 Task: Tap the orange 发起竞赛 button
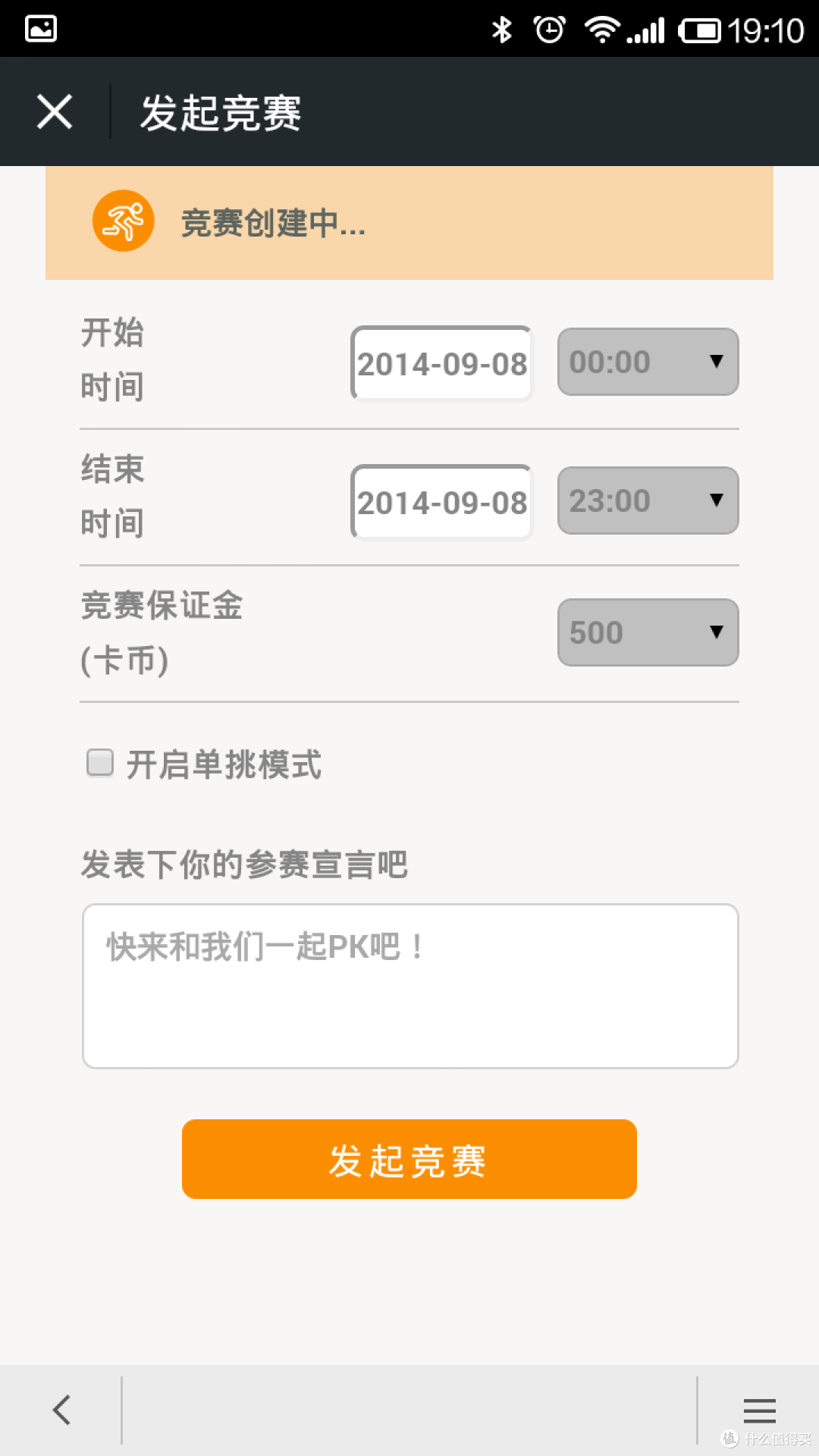coord(409,1159)
